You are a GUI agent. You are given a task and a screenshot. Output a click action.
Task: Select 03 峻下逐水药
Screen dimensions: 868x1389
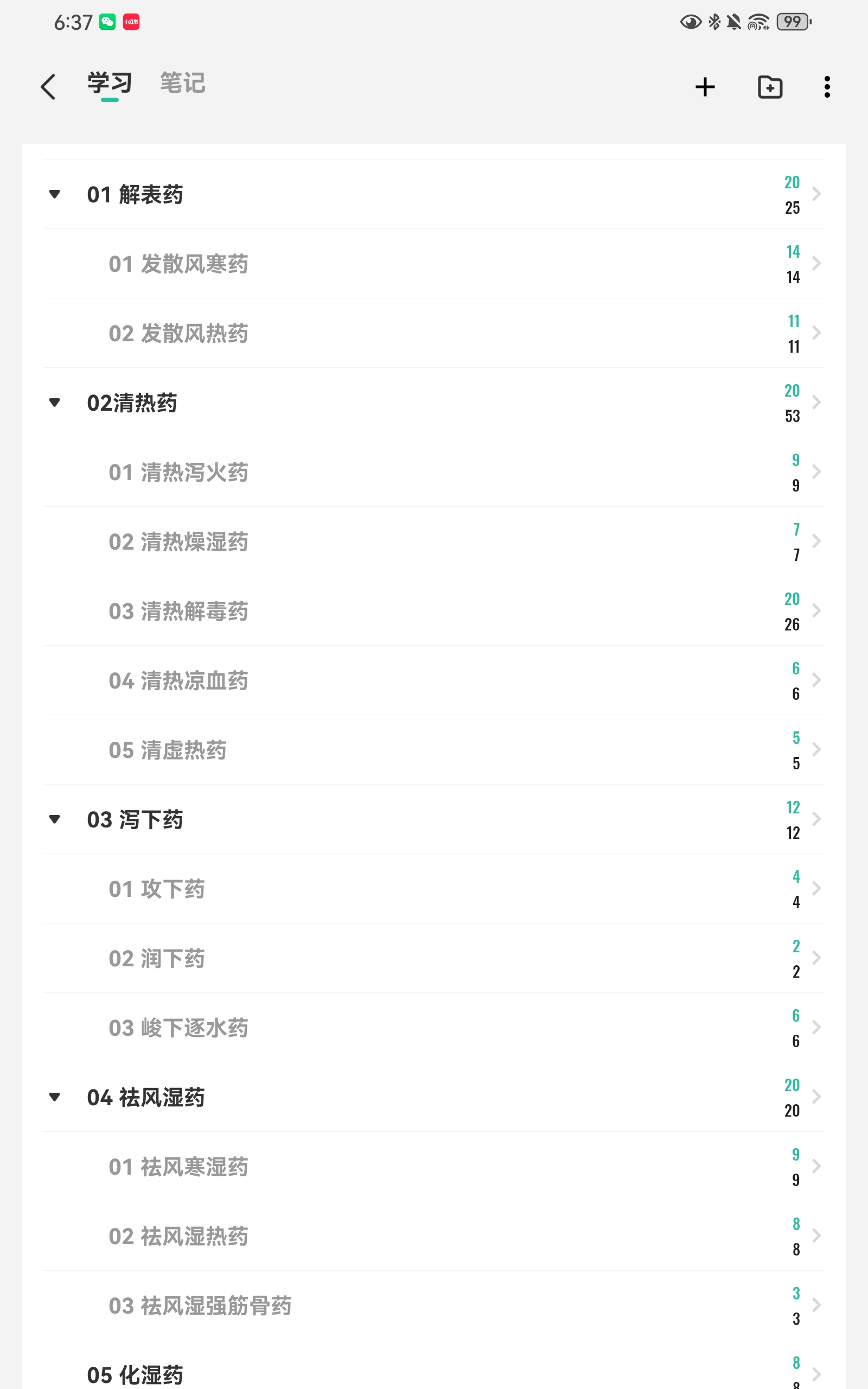pyautogui.click(x=434, y=1028)
